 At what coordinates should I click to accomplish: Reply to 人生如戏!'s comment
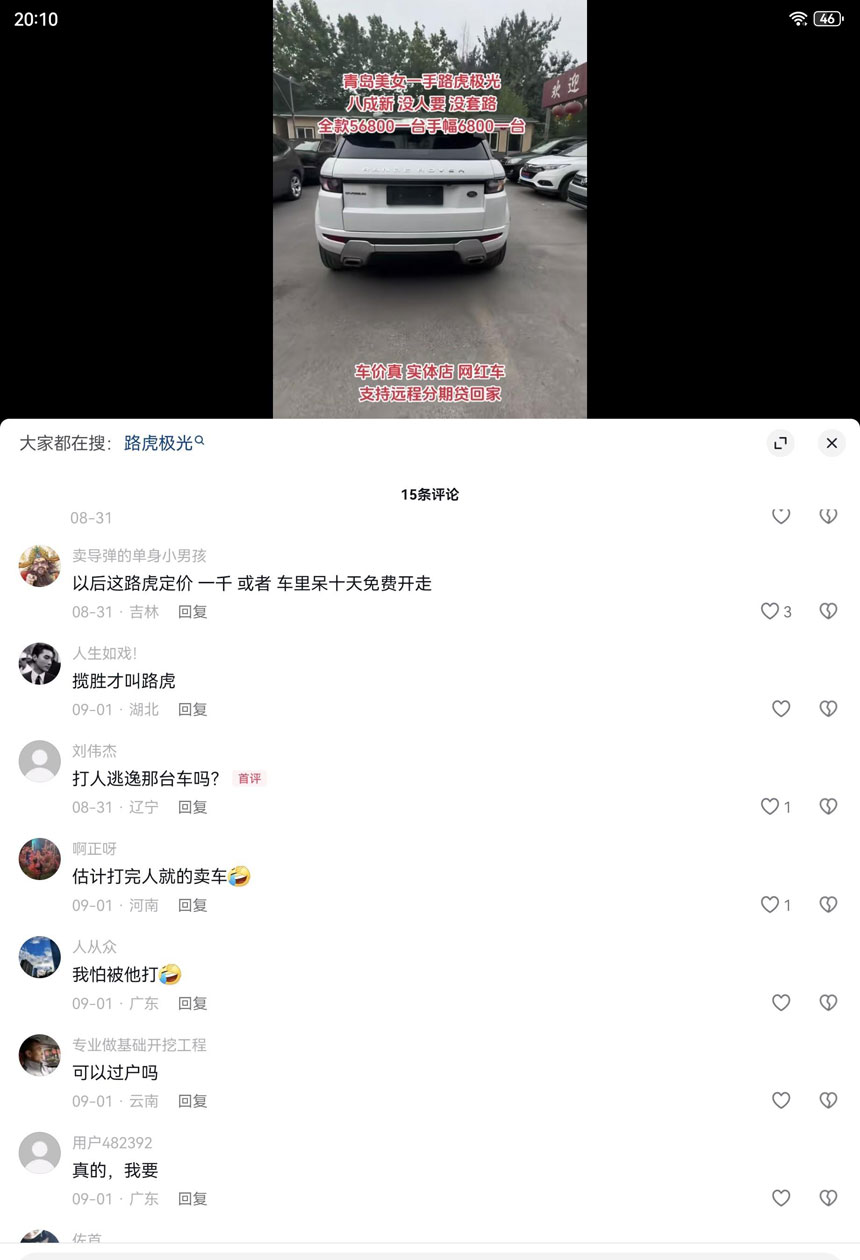click(192, 709)
